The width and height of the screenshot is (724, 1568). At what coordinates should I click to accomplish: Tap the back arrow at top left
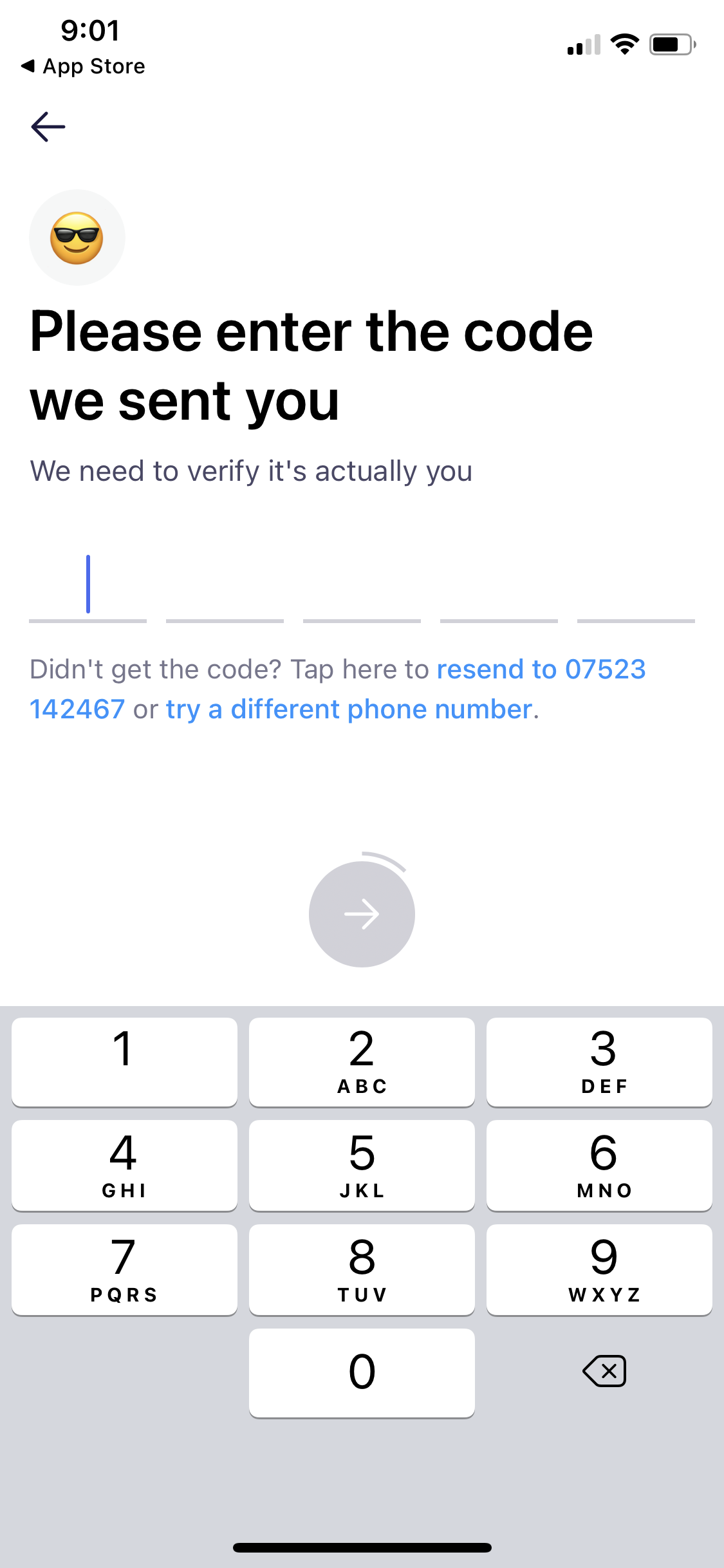coord(47,126)
